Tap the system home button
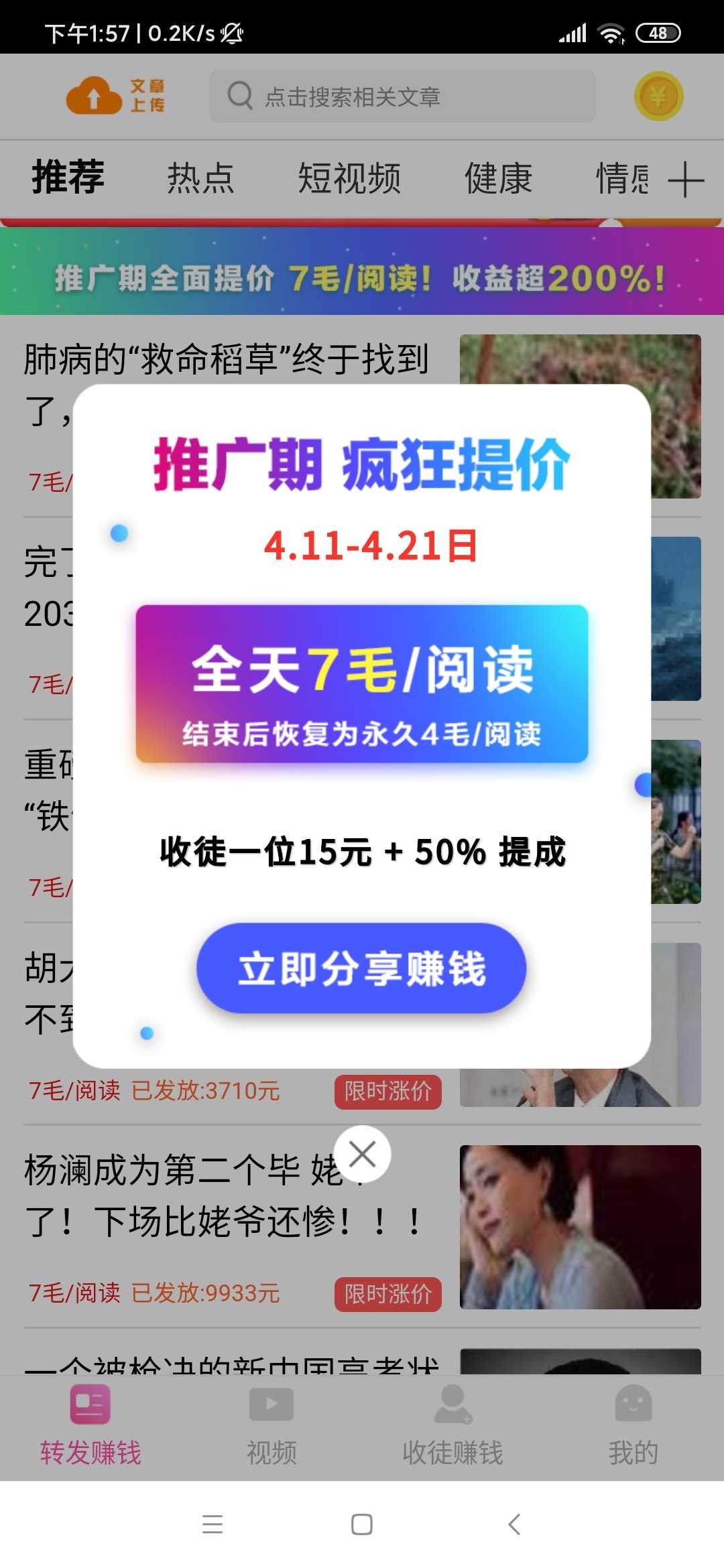 [x=362, y=1524]
